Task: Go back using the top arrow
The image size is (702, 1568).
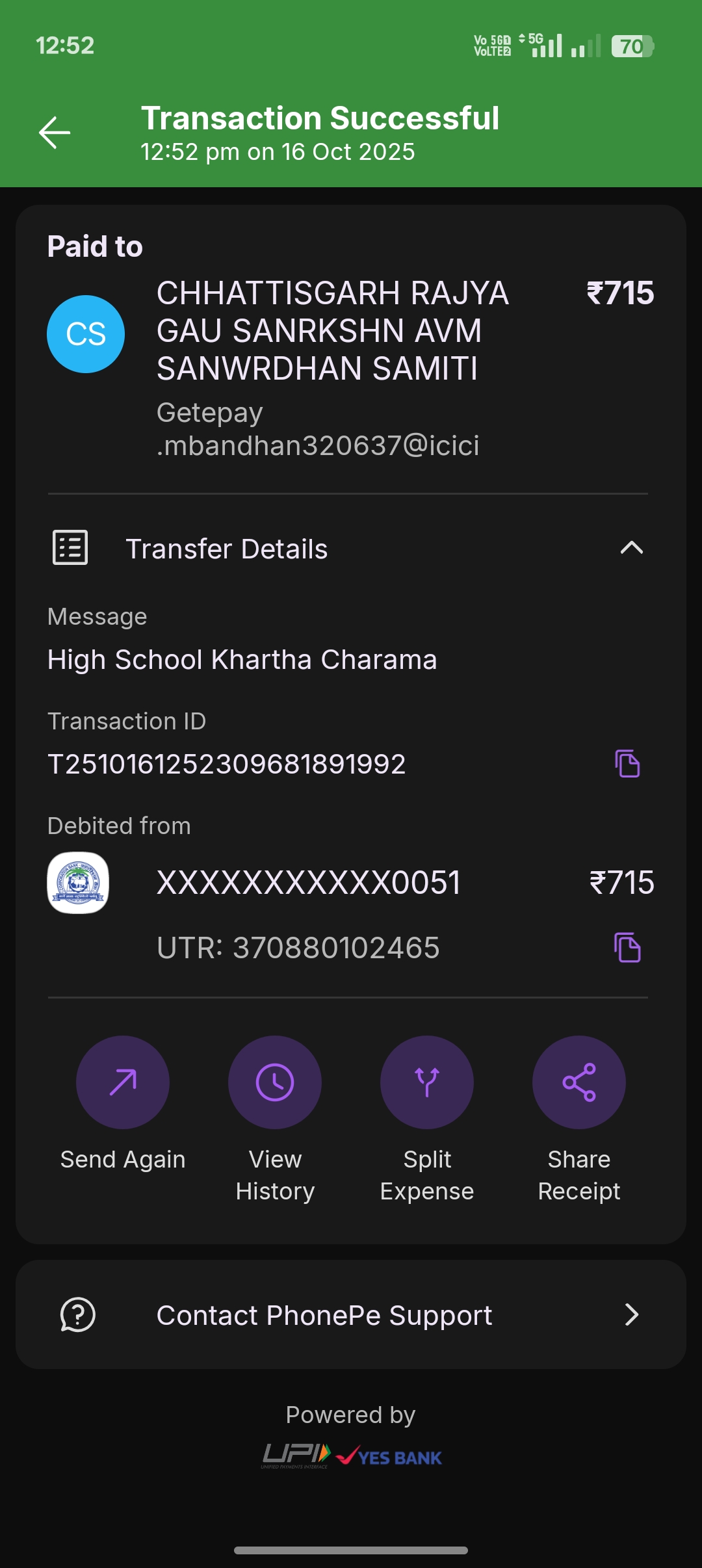Action: click(x=55, y=133)
